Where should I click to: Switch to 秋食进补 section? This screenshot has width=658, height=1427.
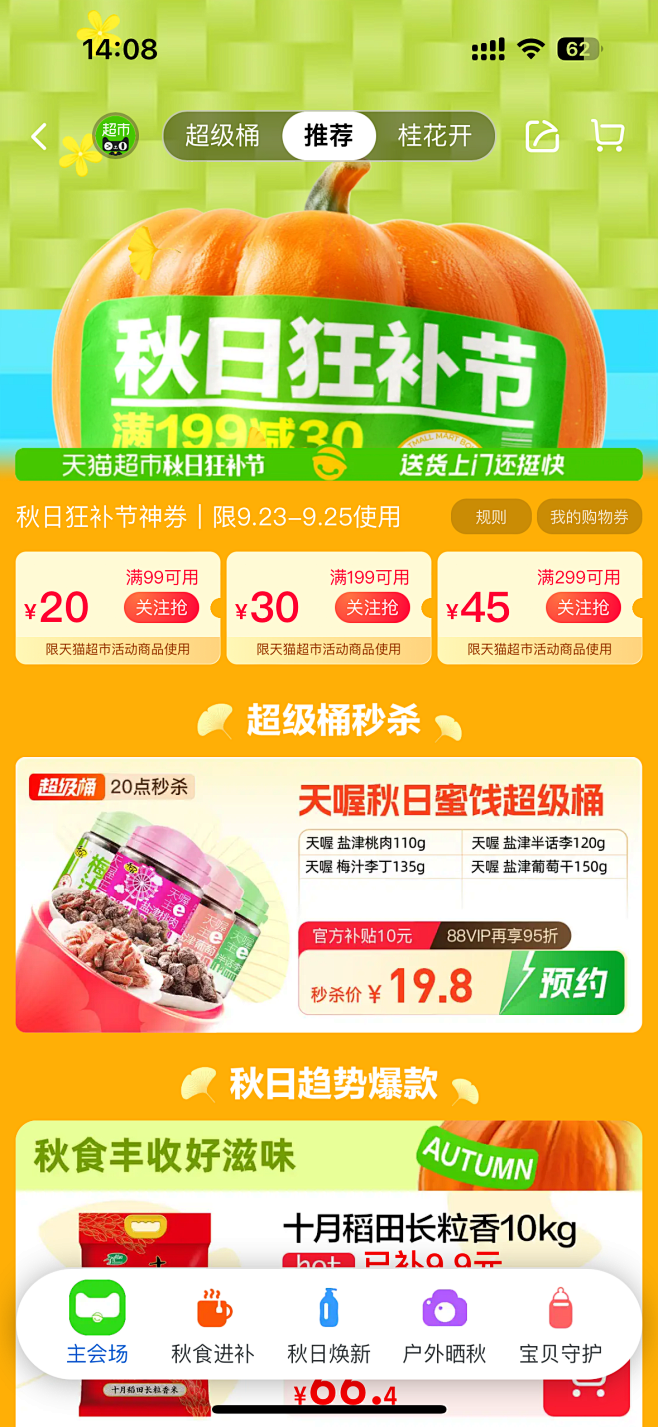213,1323
